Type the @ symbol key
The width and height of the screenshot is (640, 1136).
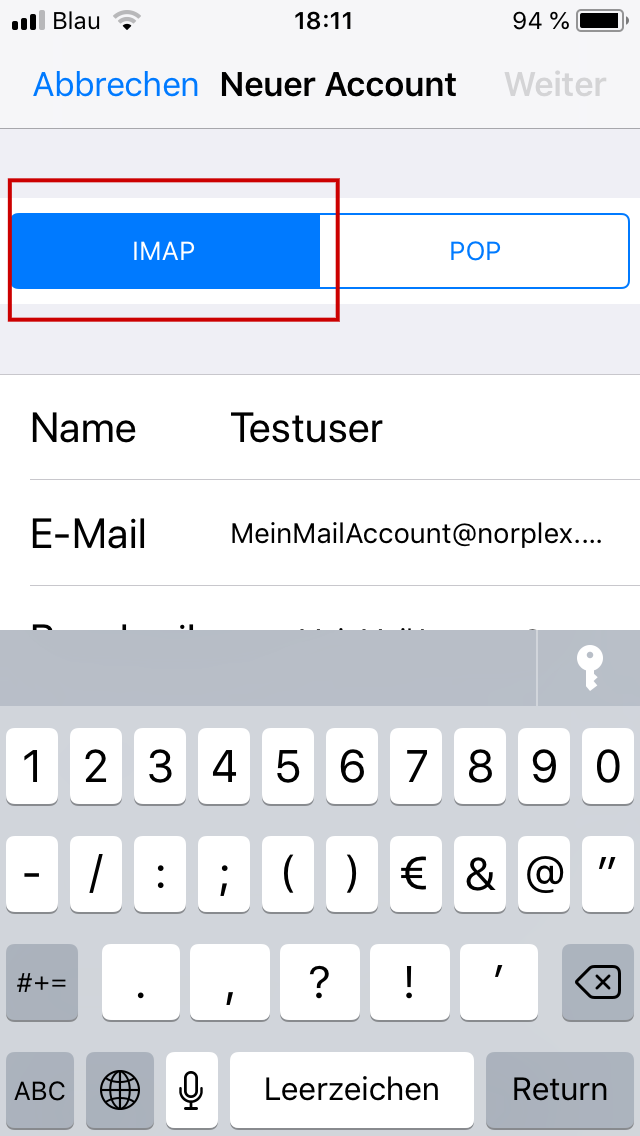point(544,874)
